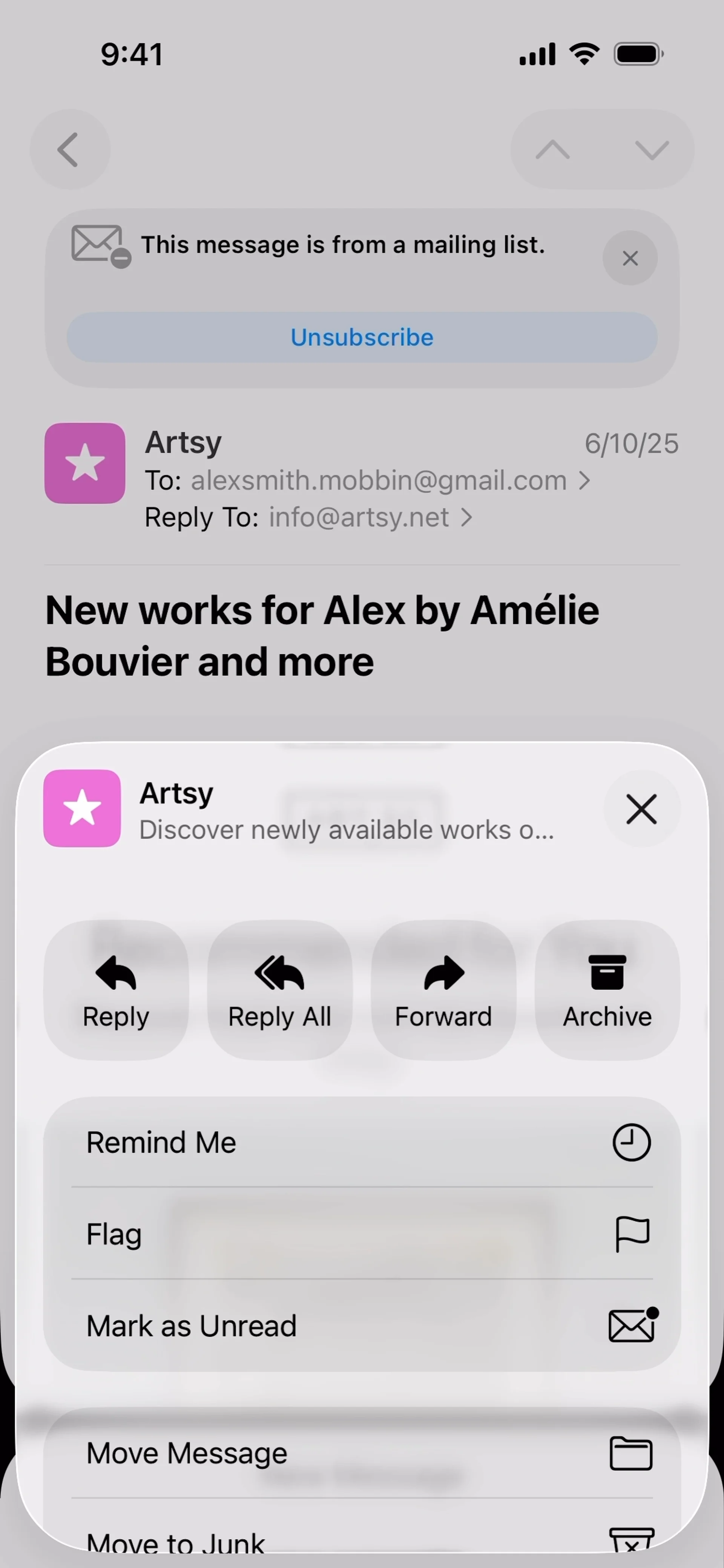Forward the Artsy email

(x=443, y=990)
